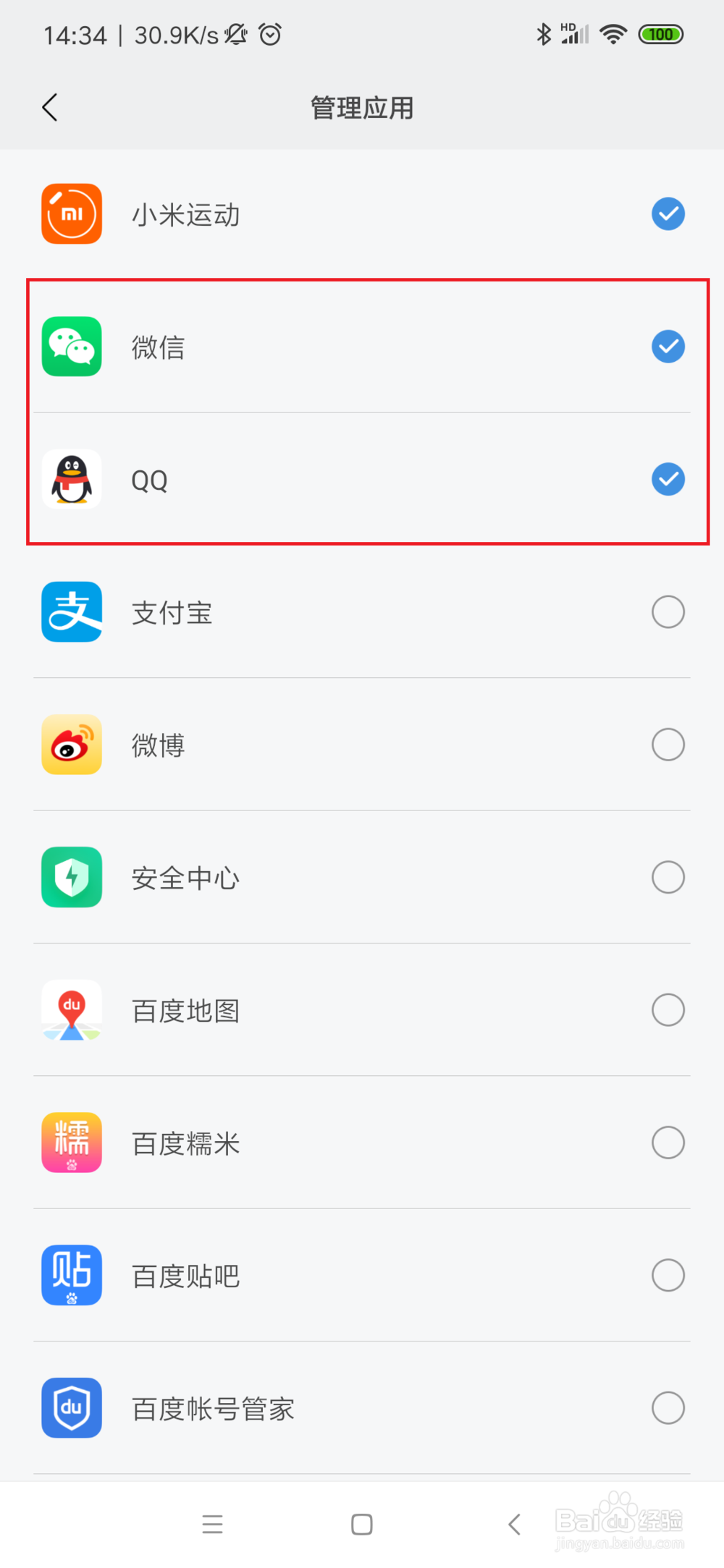Select the Alipay icon
The image size is (724, 1568).
[72, 611]
